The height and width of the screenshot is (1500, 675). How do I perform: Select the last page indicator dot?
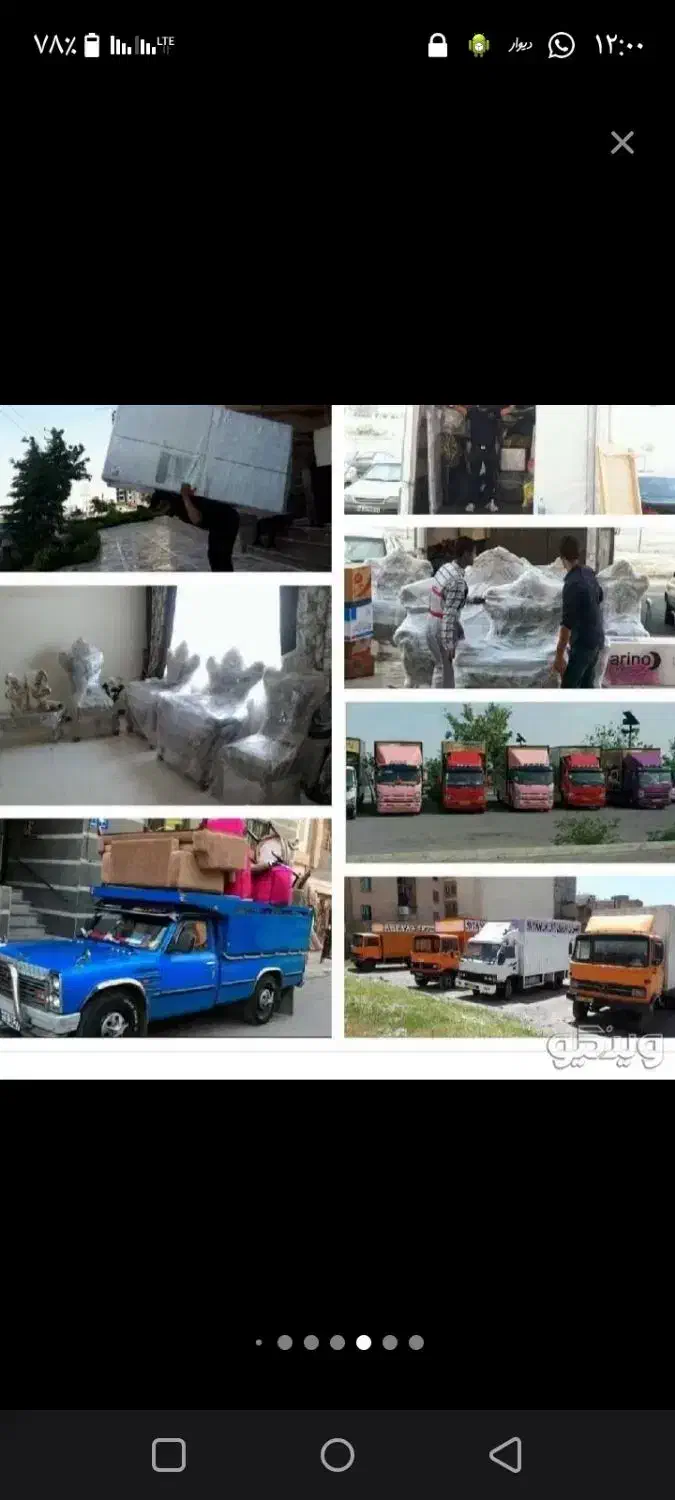416,1343
